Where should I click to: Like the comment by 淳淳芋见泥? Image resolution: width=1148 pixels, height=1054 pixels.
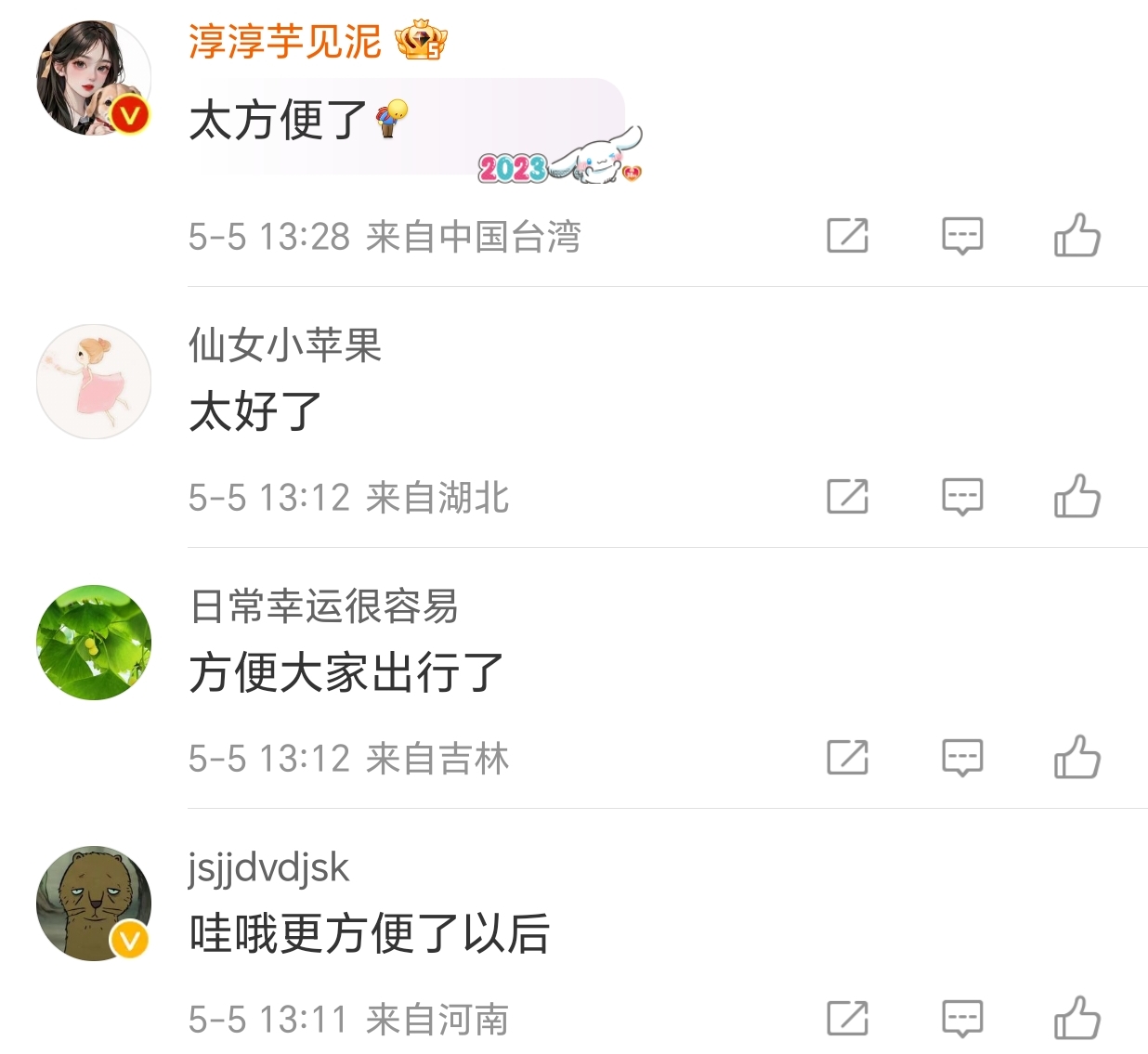pos(1076,236)
